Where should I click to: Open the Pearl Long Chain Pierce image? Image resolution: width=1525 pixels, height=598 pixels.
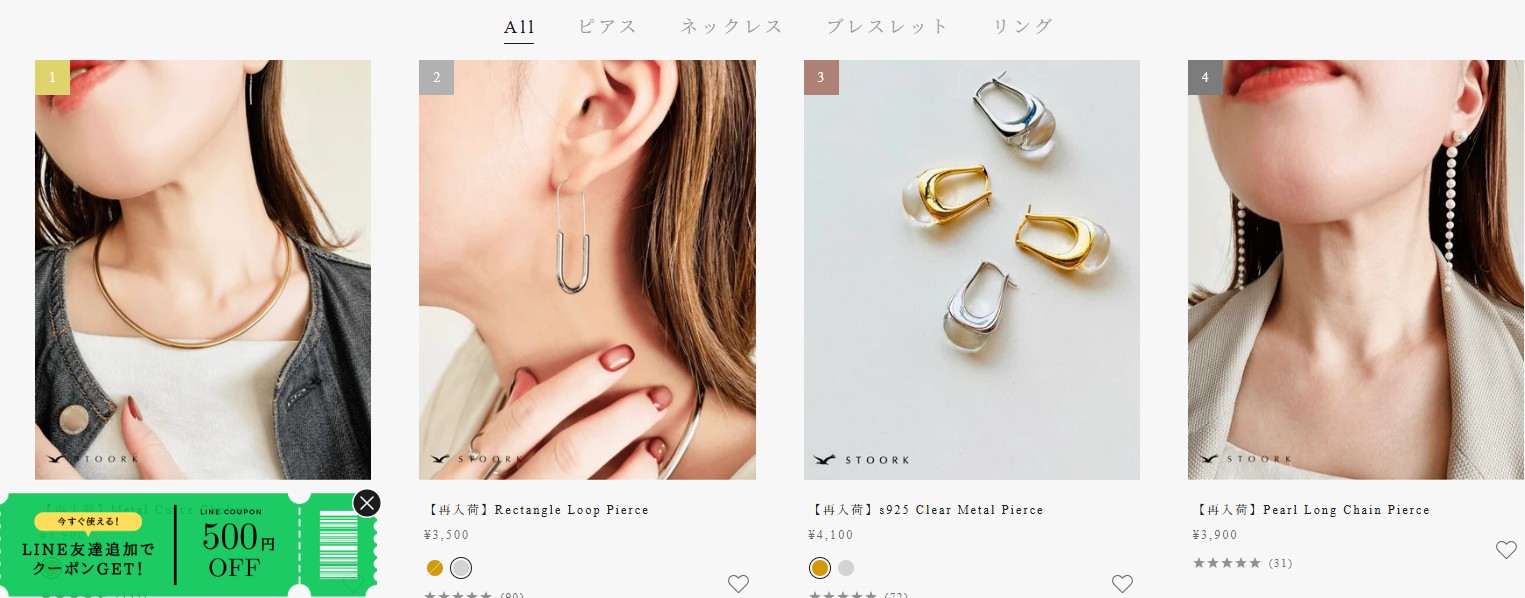(1355, 270)
